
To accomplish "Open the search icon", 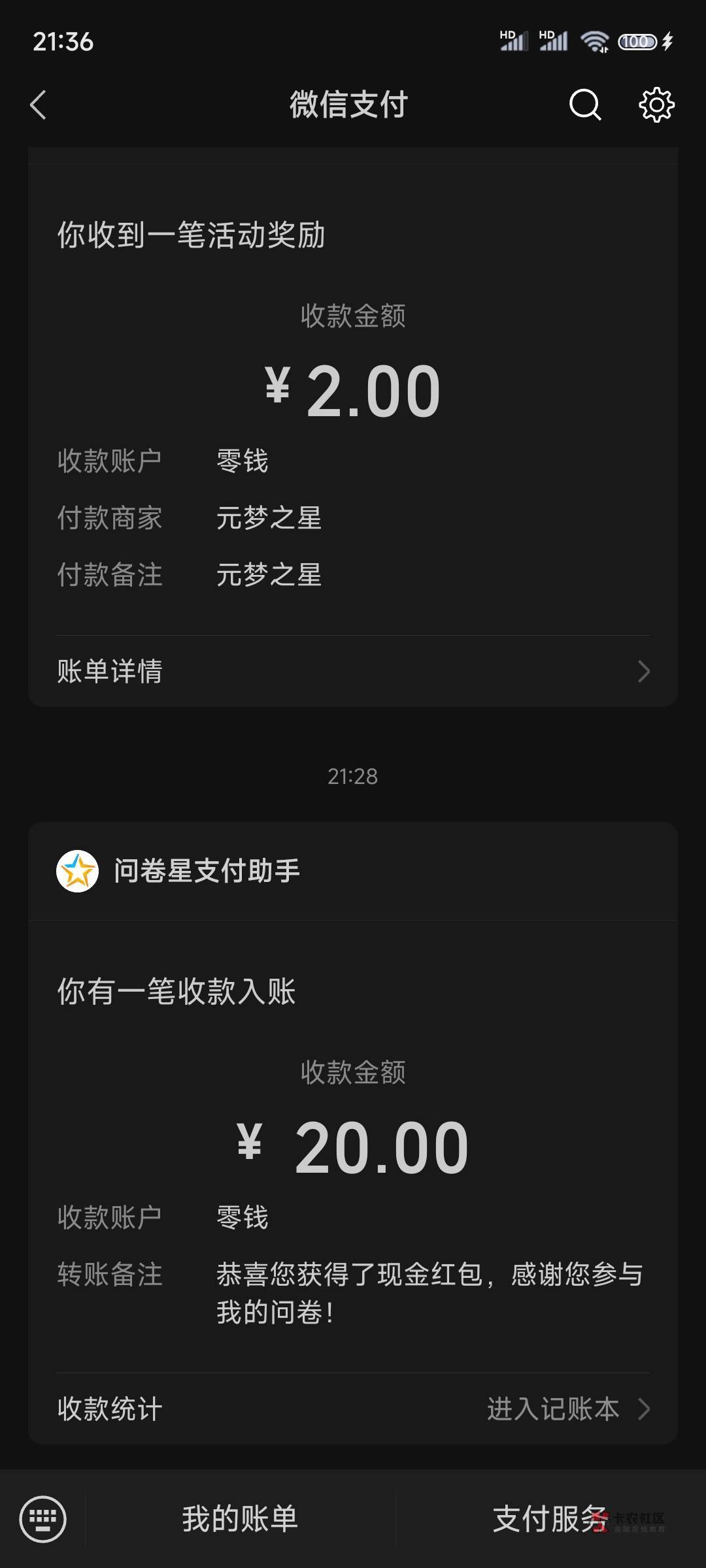I will coord(584,105).
